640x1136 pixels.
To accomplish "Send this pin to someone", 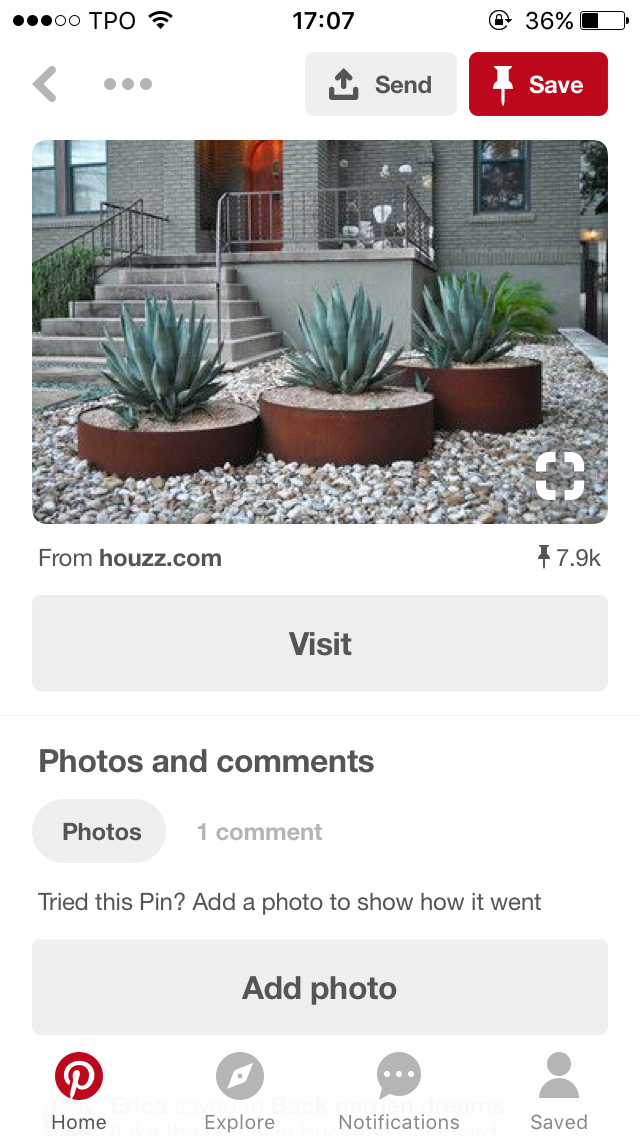I will click(x=380, y=85).
